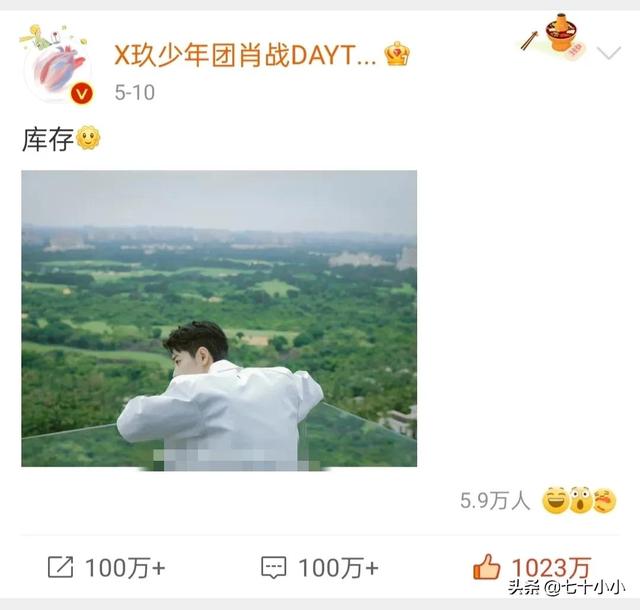This screenshot has height=610, width=640.
Task: Like the post with 1023万 likes
Action: [531, 567]
